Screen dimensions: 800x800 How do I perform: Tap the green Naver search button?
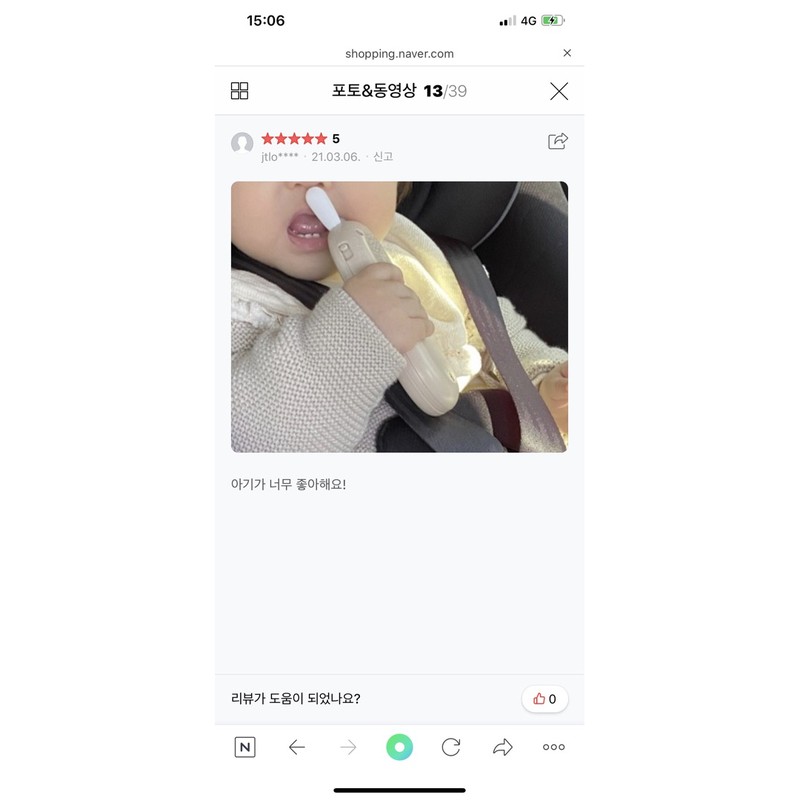tap(399, 747)
